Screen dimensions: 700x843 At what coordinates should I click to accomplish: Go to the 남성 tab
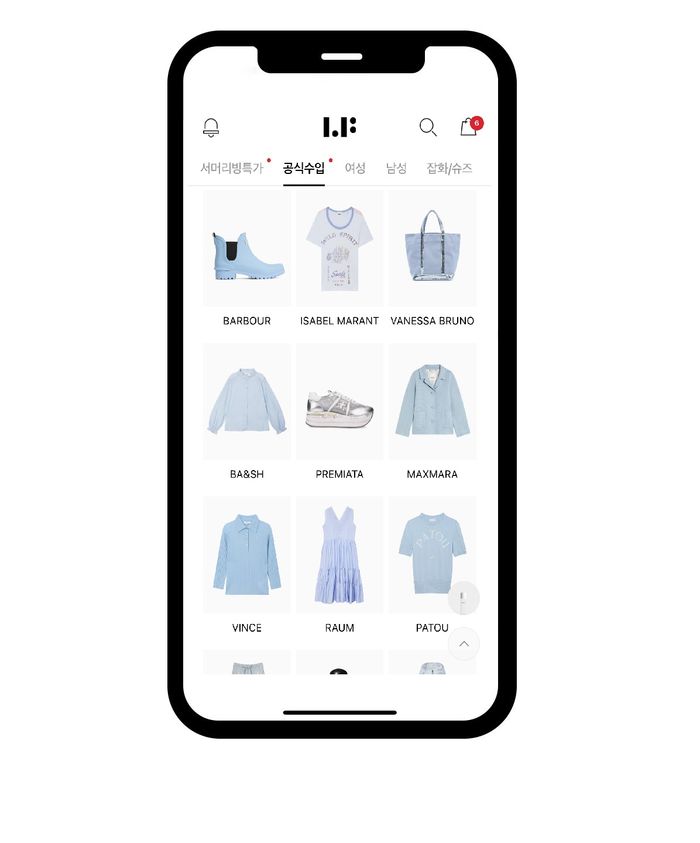pos(397,168)
